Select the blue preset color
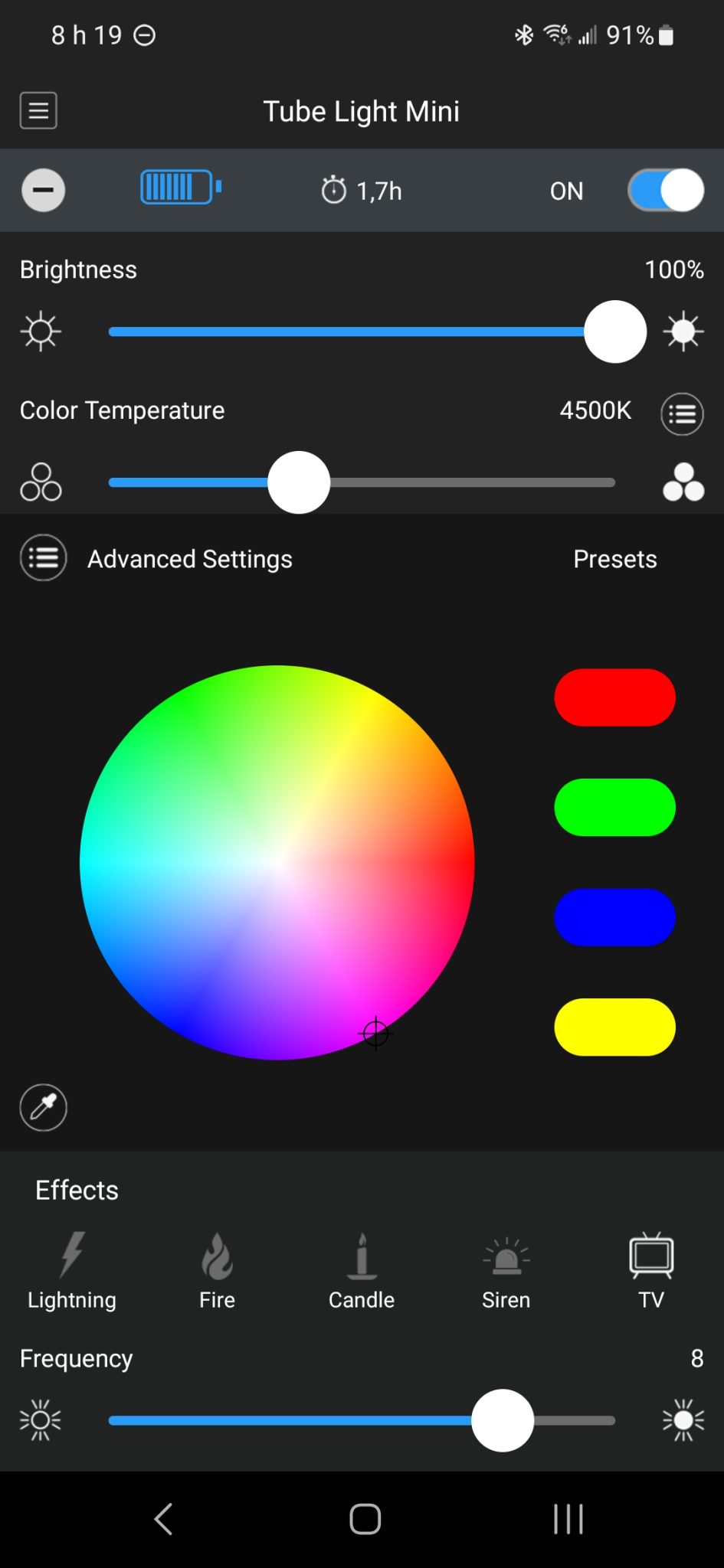This screenshot has width=724, height=1568. click(615, 917)
